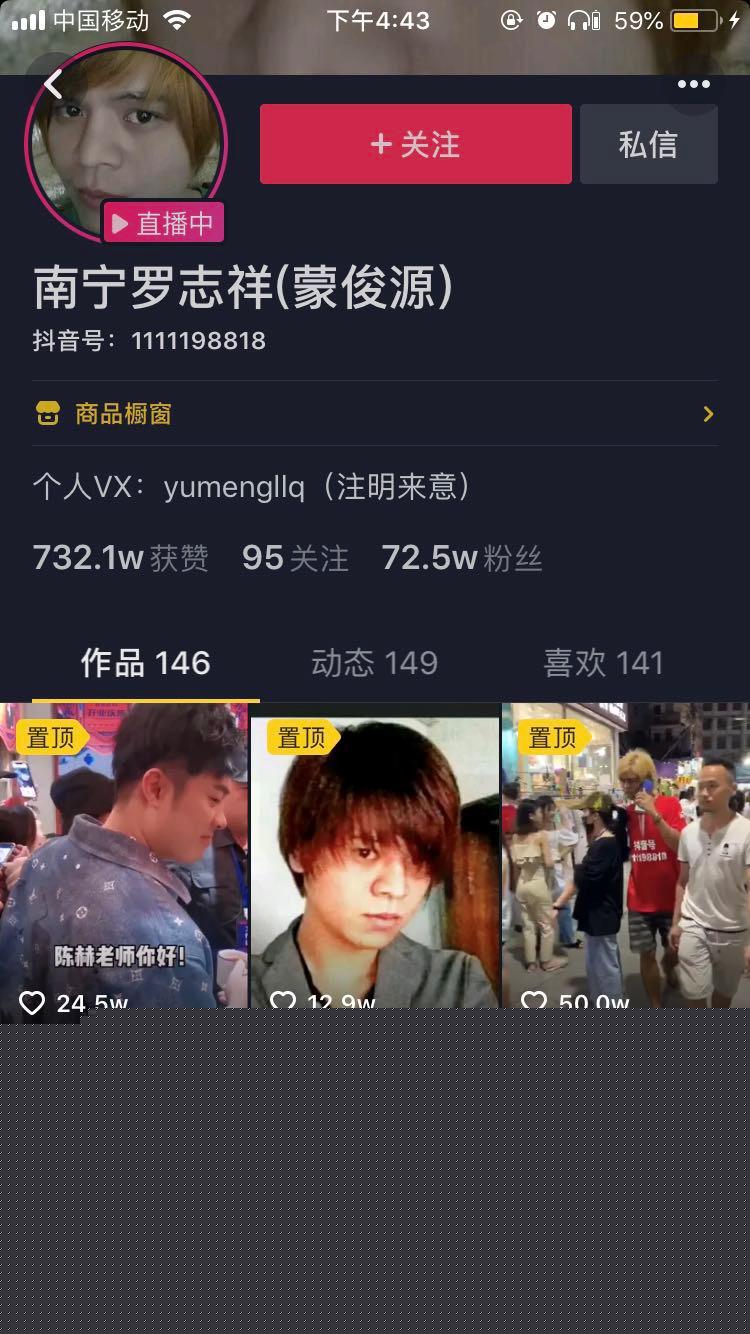This screenshot has width=750, height=1334.
Task: Switch to the 作品 tab
Action: pyautogui.click(x=145, y=663)
